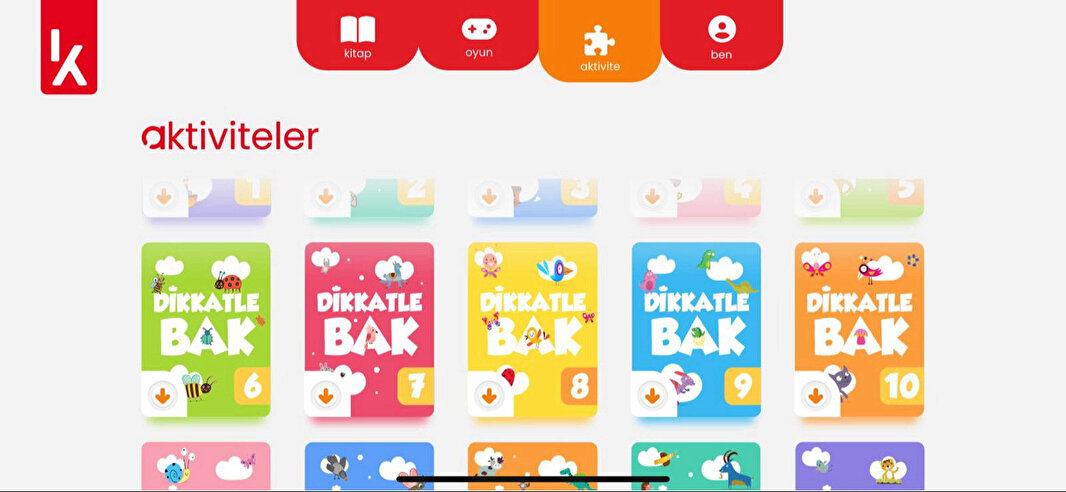Image resolution: width=1066 pixels, height=492 pixels.
Task: Download Dikkatle Bak activity 6
Action: [162, 396]
